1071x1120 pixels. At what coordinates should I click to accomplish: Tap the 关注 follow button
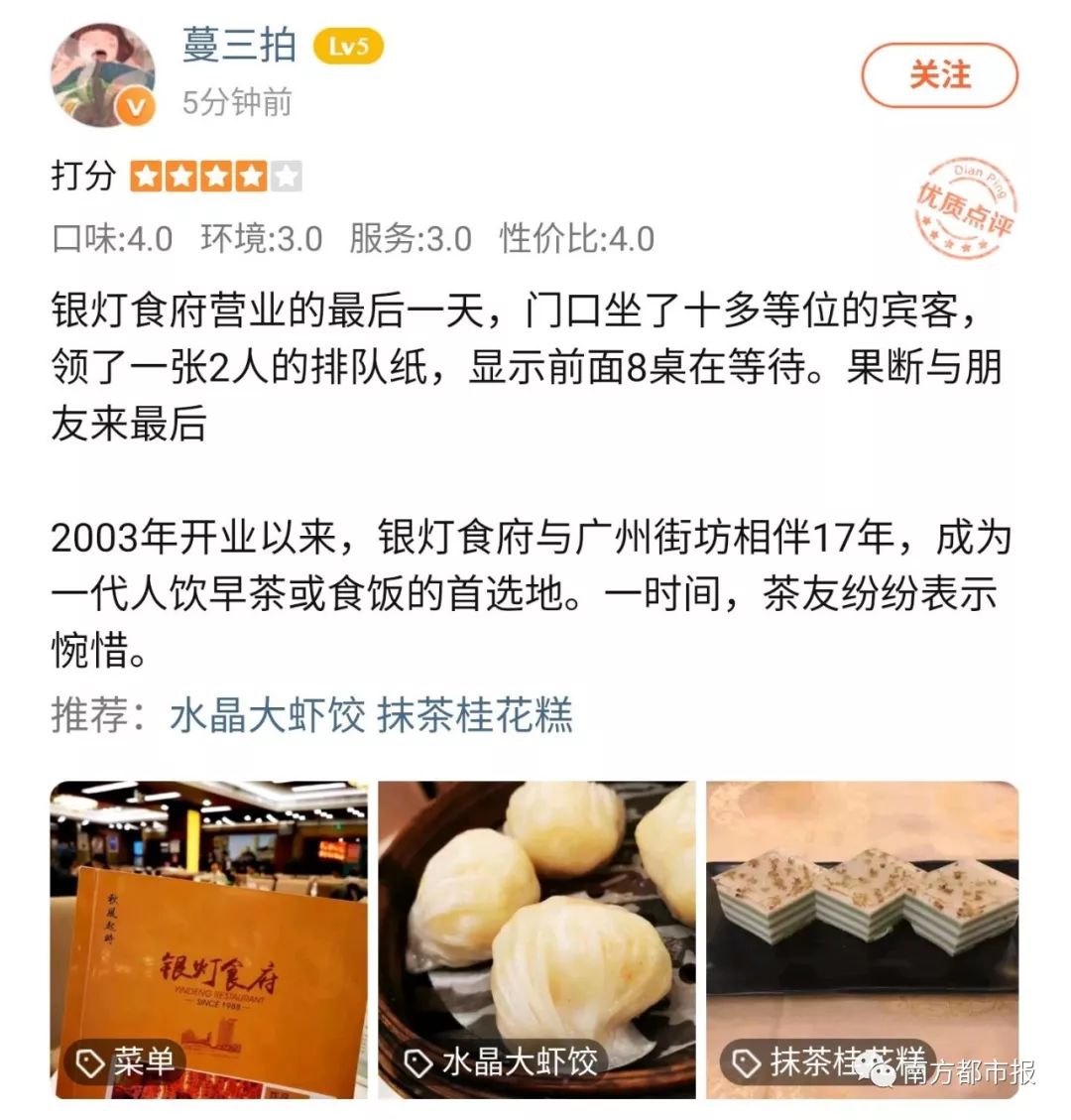point(939,75)
